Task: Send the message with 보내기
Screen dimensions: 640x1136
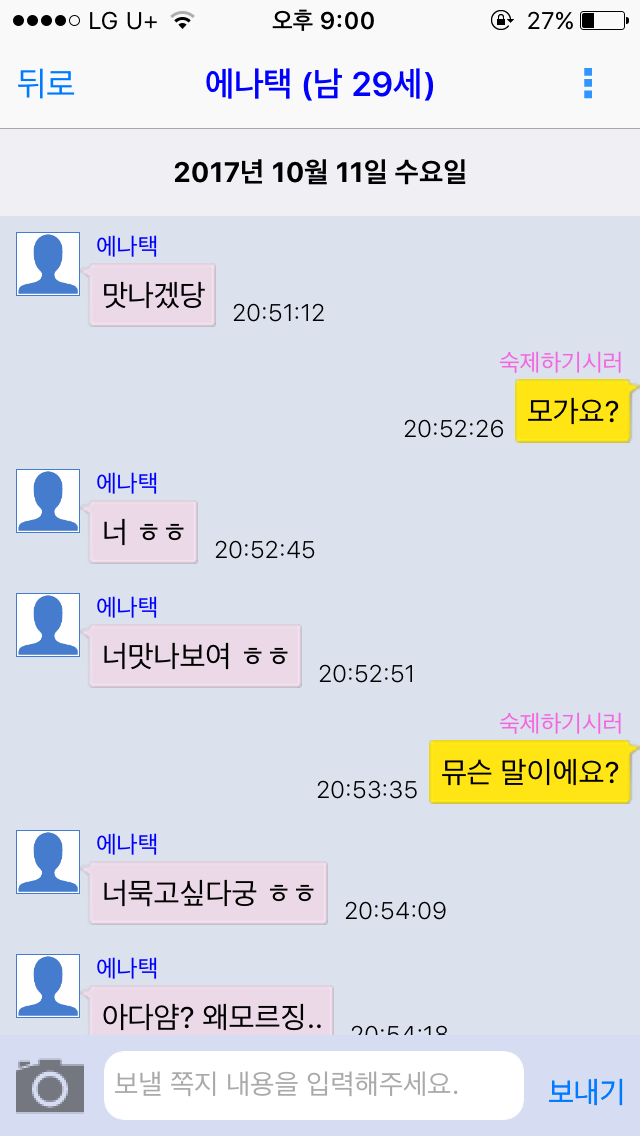Action: (x=586, y=1090)
